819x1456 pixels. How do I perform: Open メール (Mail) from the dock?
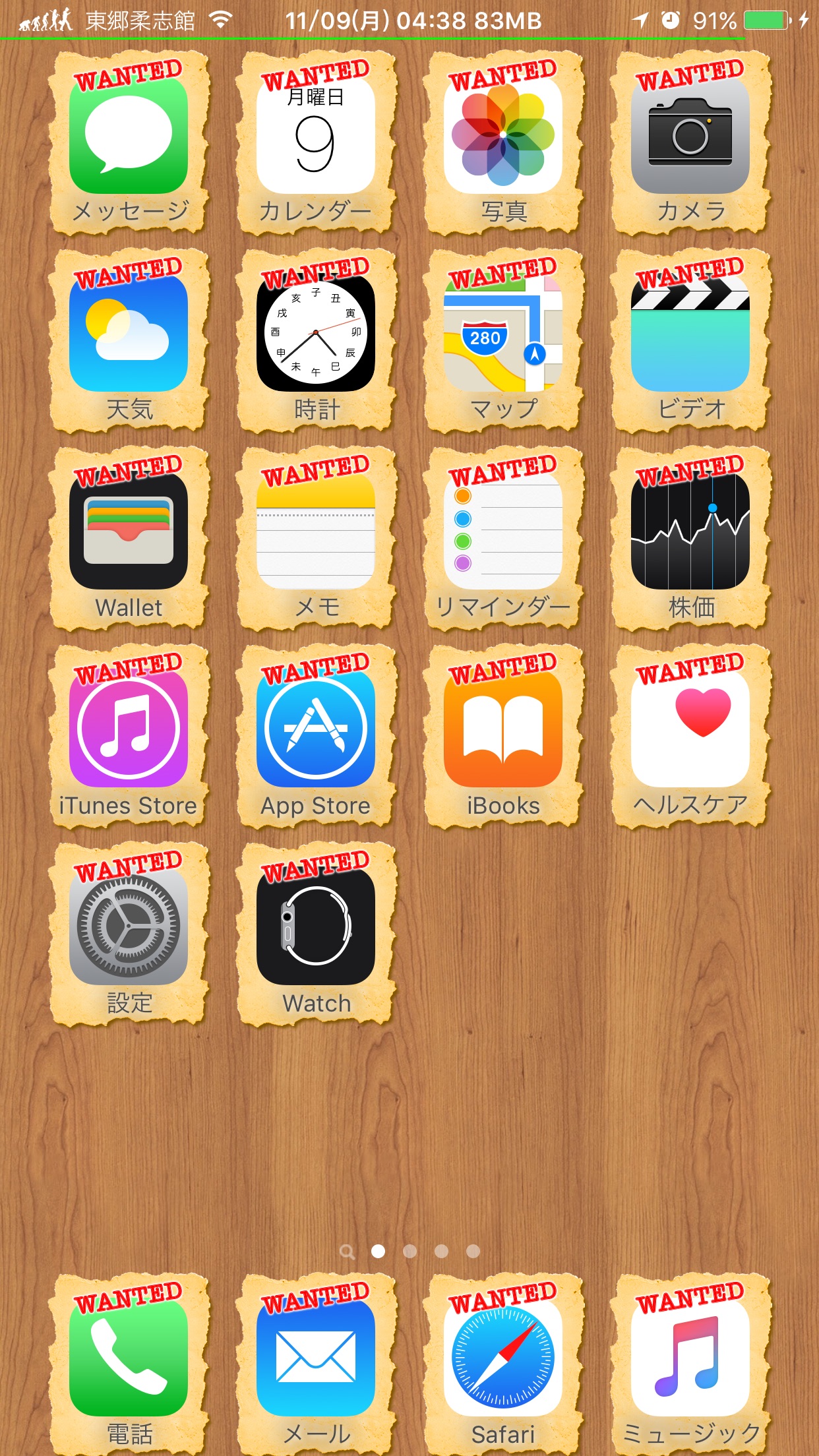click(316, 1357)
